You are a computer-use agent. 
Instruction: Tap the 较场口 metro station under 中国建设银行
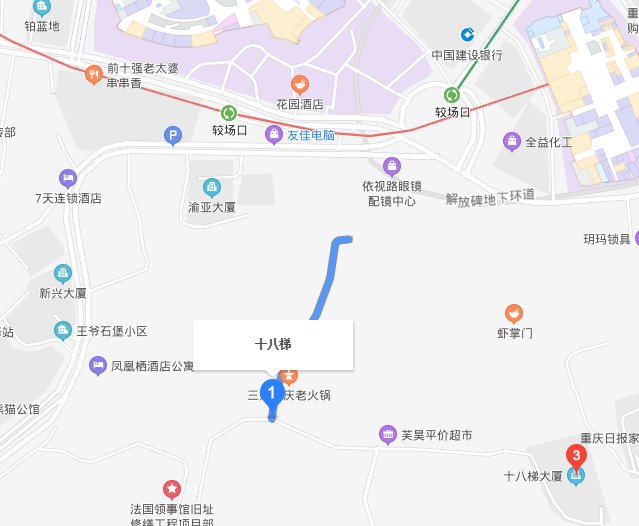[452, 94]
